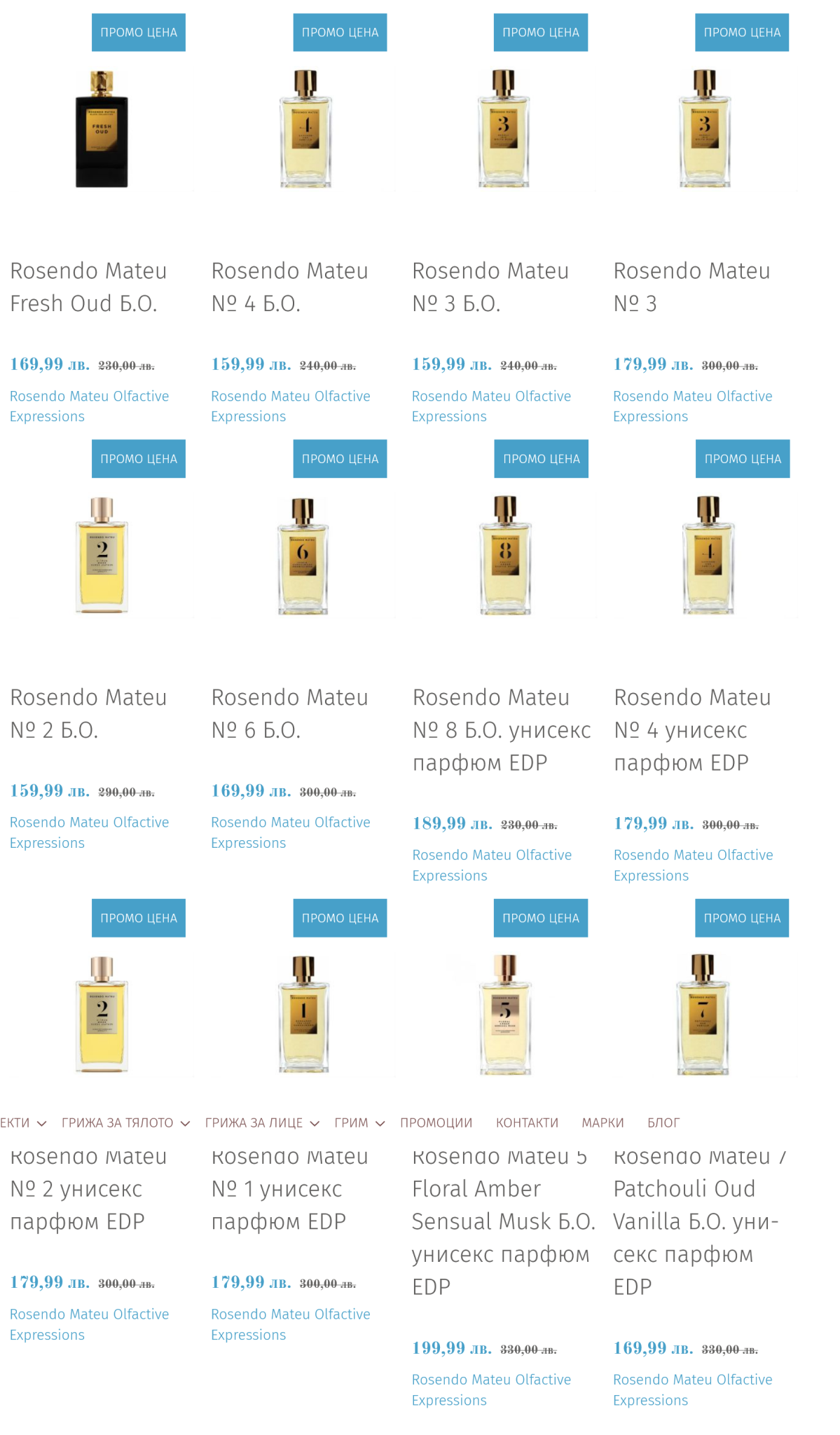This screenshot has width=840, height=1435.
Task: Open Rosendo Mateu № 3 Б.О. product
Action: tap(490, 287)
